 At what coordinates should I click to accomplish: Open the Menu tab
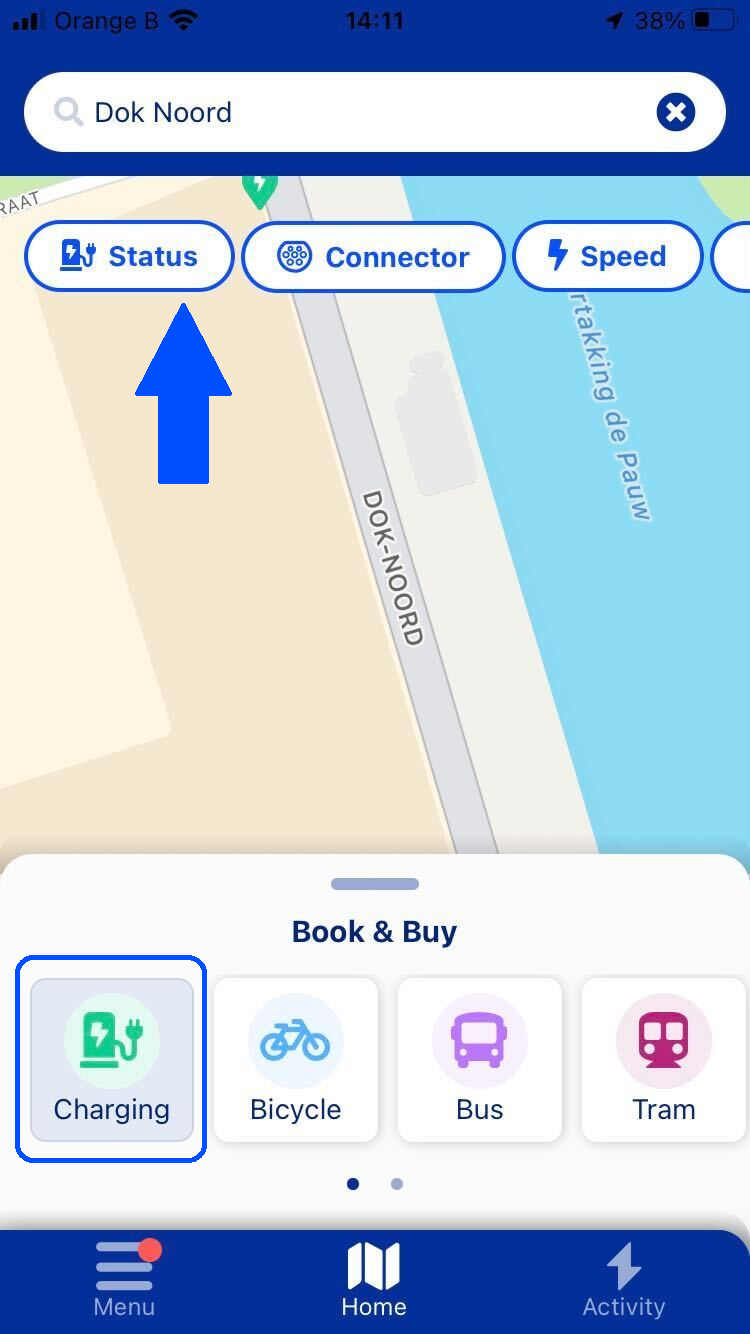pos(124,1280)
